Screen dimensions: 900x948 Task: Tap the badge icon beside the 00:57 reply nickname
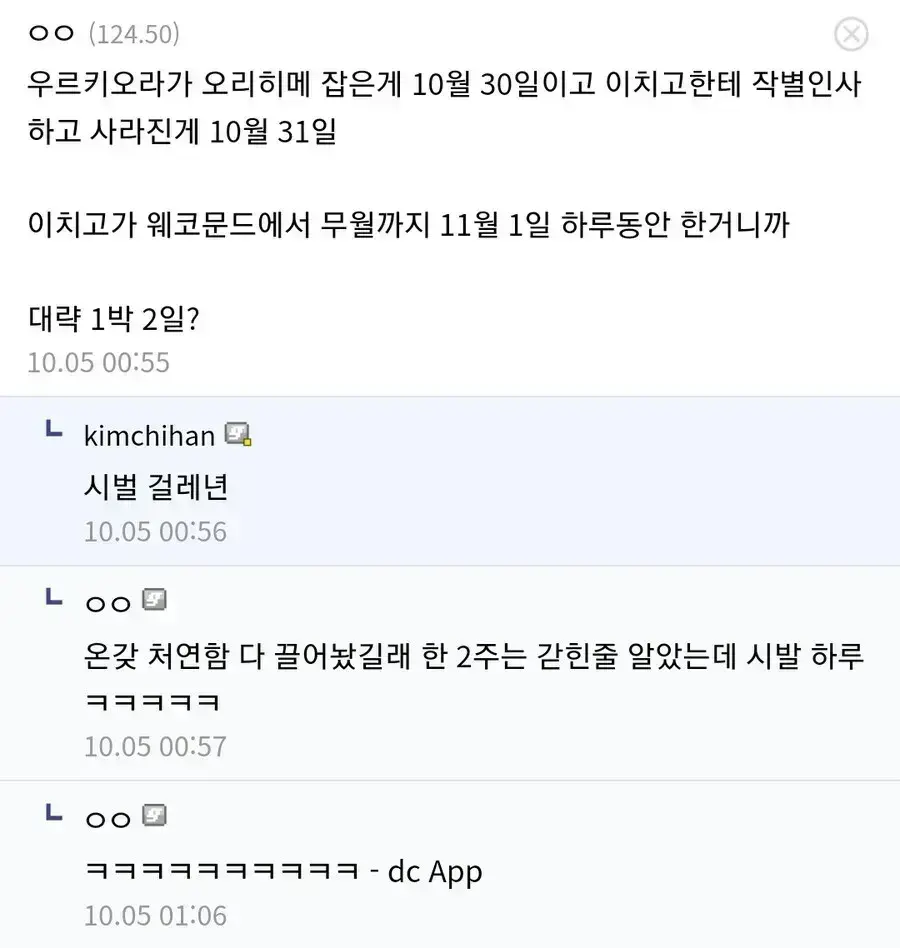pyautogui.click(x=154, y=601)
